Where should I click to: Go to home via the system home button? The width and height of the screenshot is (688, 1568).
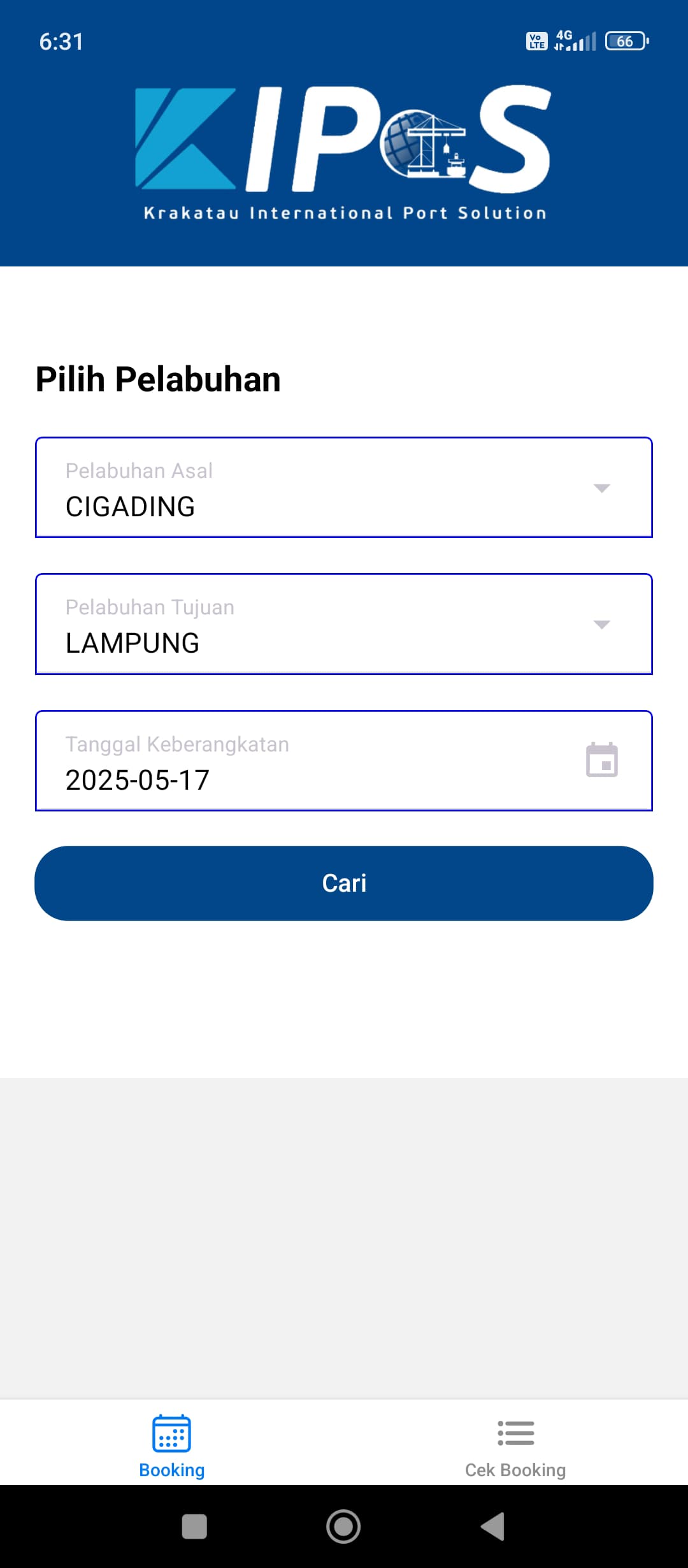343,1527
